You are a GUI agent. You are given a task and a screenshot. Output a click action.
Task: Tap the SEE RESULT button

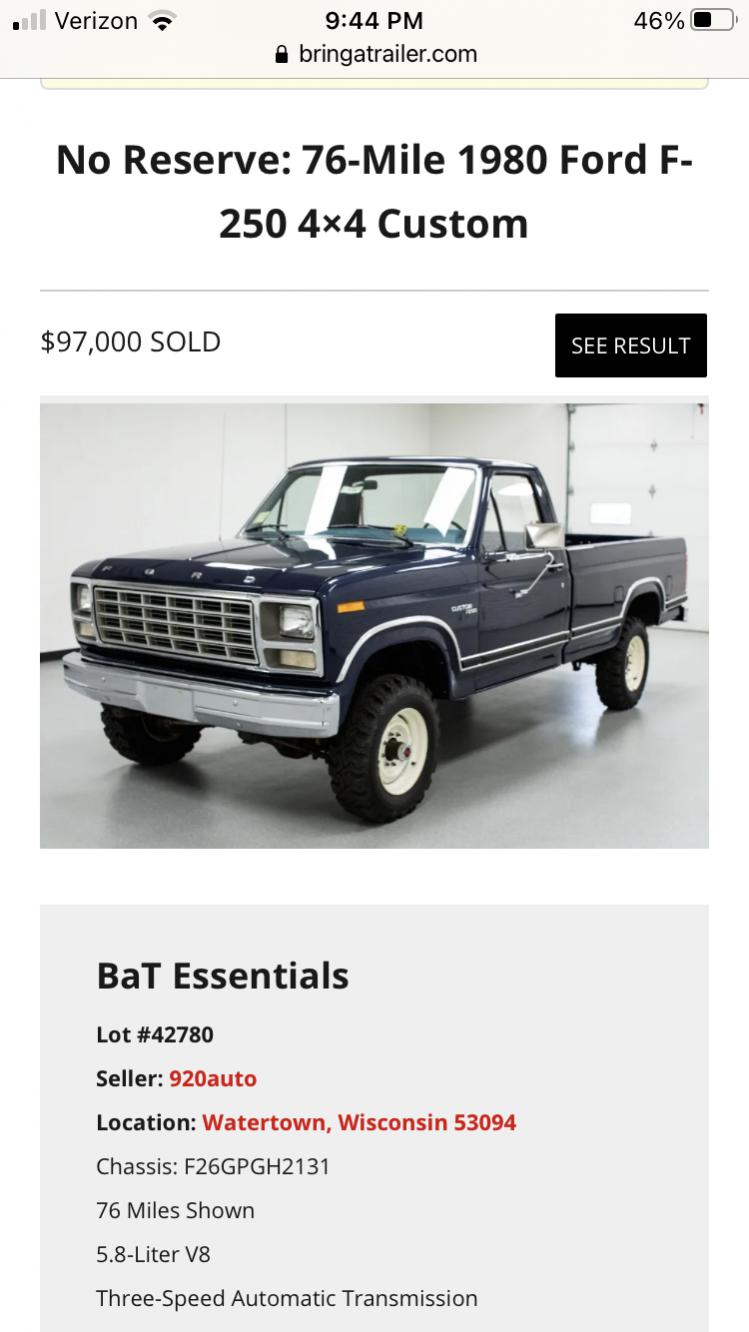630,346
